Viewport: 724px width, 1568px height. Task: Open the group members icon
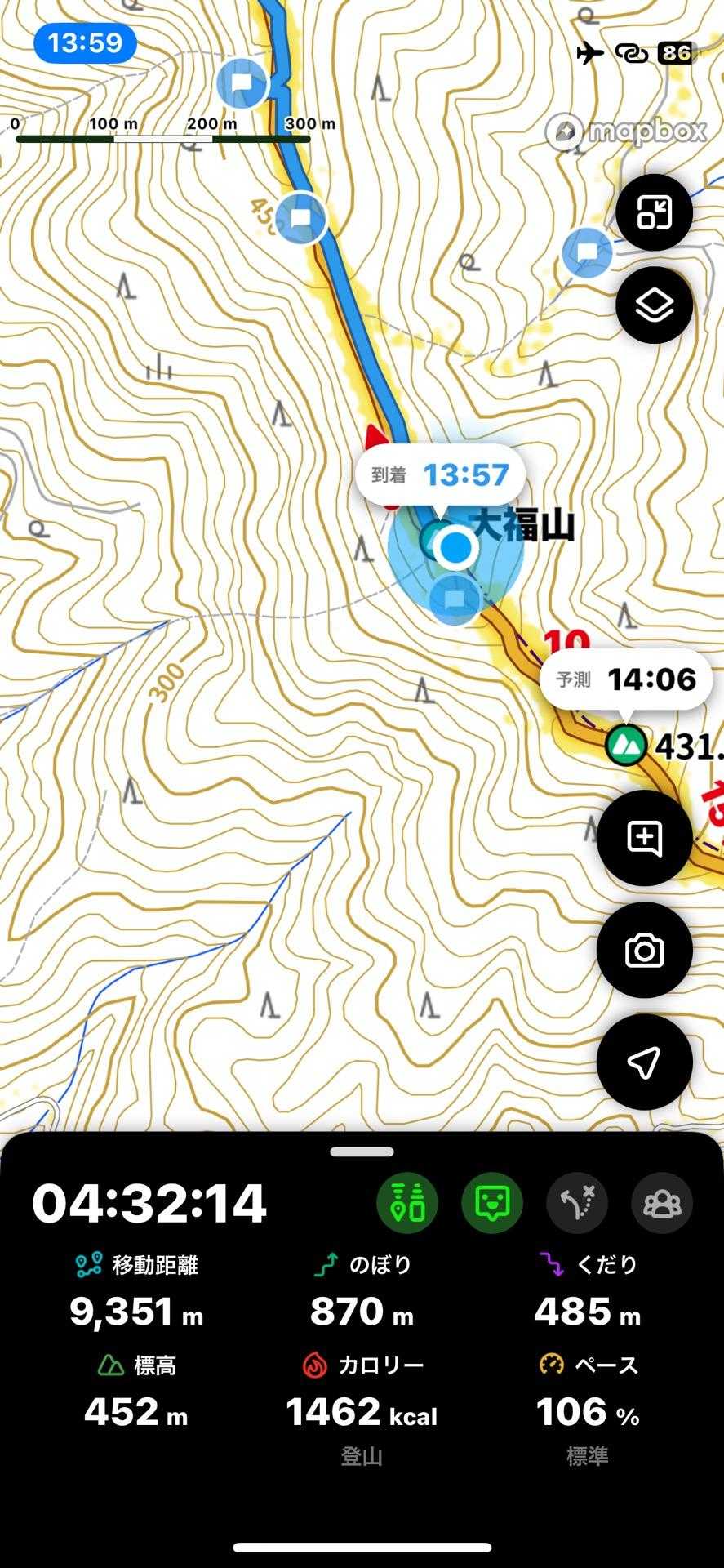pyautogui.click(x=662, y=1203)
